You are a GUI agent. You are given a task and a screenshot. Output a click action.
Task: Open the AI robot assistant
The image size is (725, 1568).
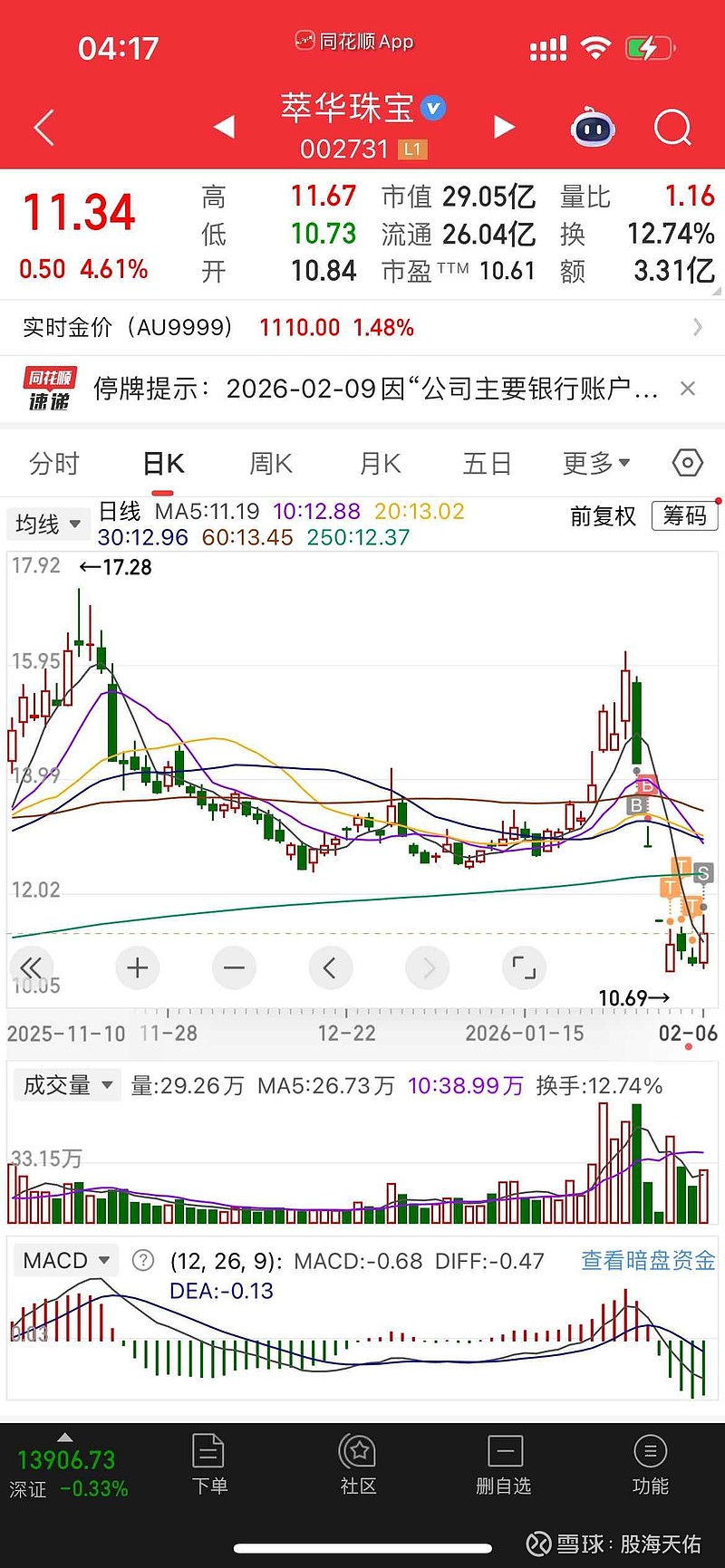pyautogui.click(x=594, y=128)
